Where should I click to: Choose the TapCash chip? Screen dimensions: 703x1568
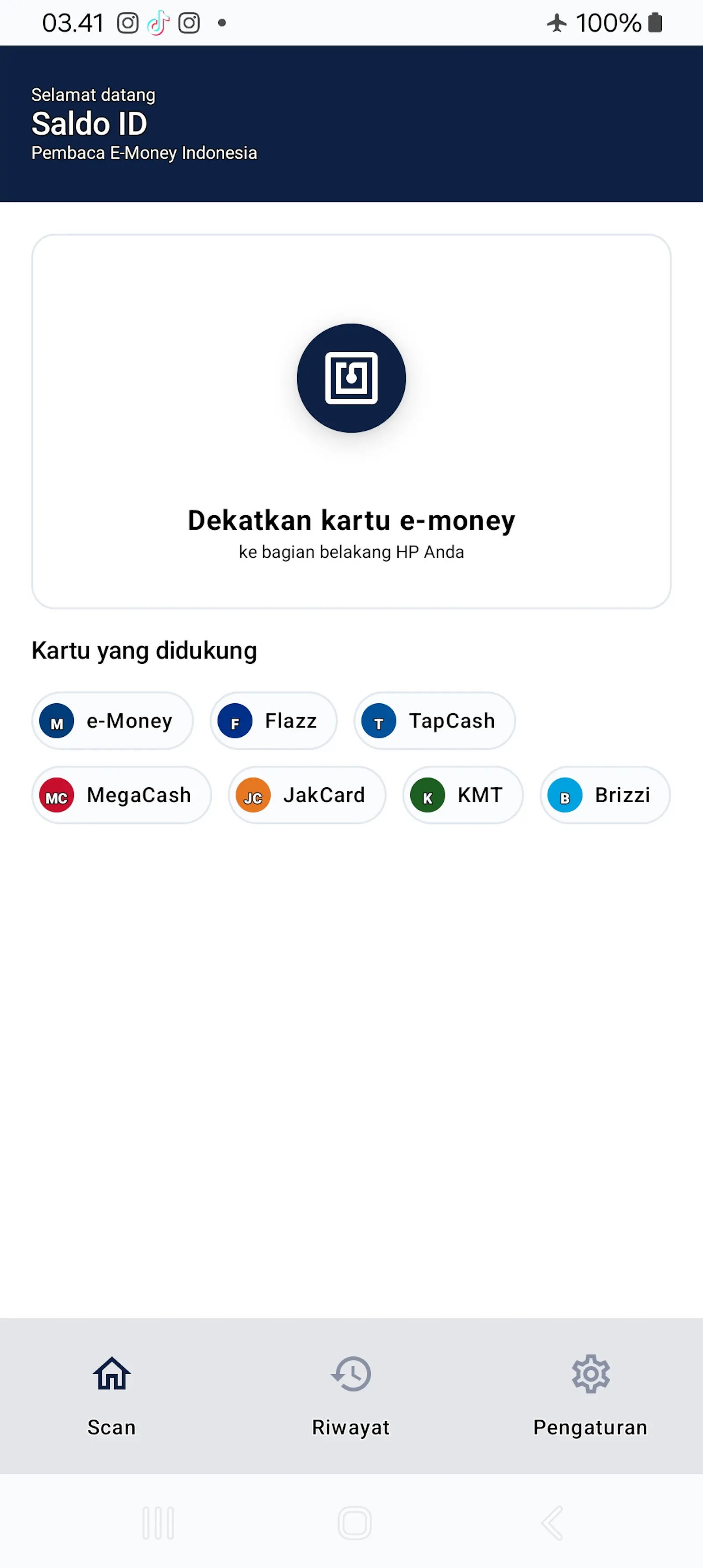(x=435, y=720)
